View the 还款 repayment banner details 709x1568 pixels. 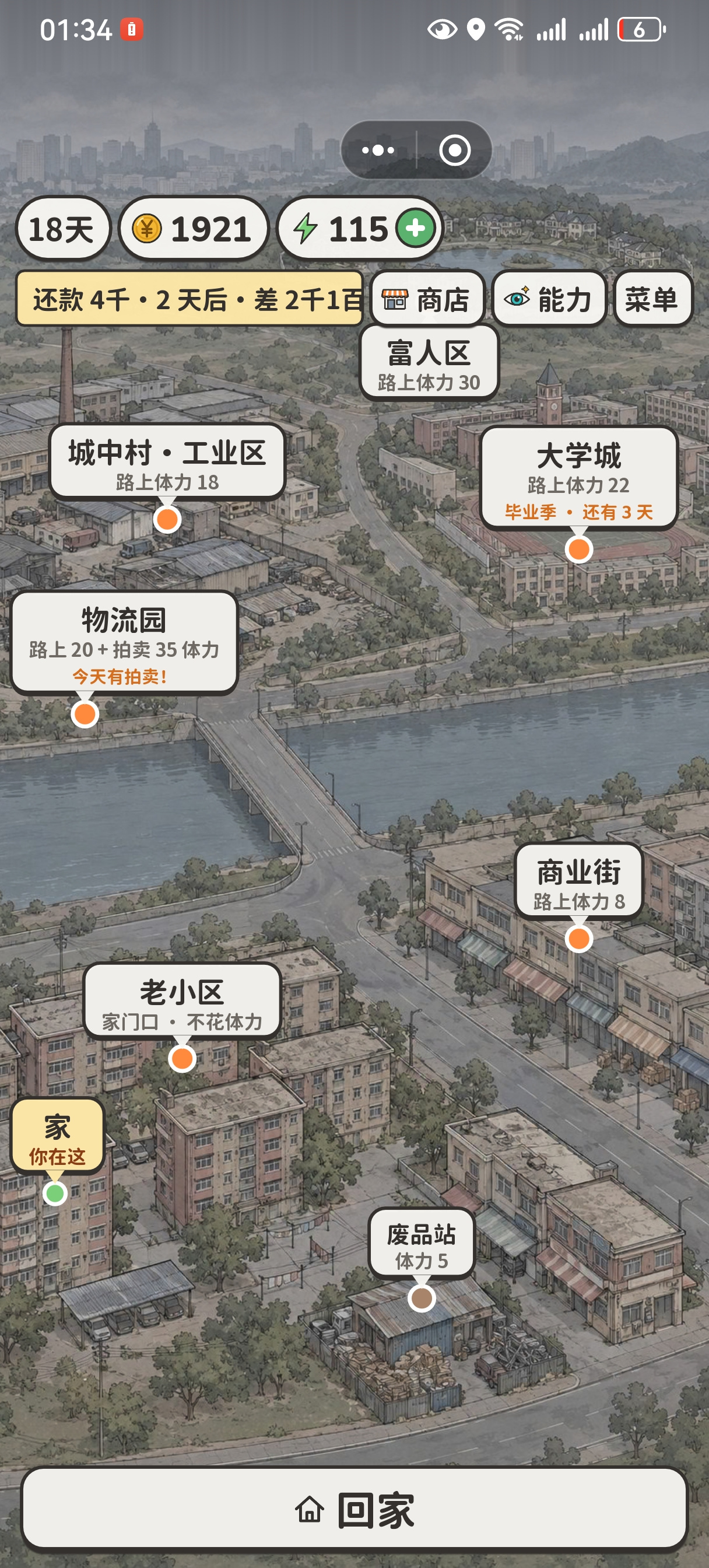(x=189, y=299)
